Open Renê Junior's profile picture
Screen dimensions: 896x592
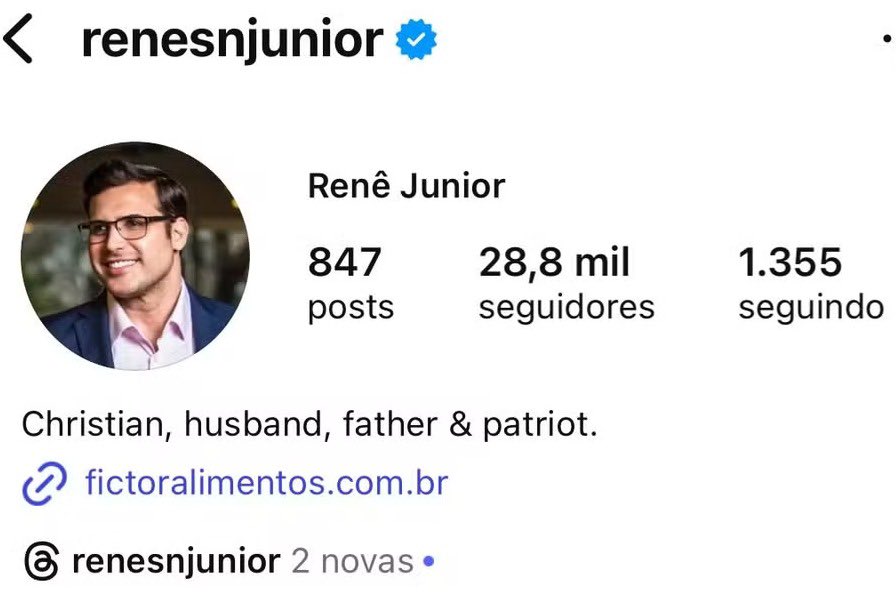(134, 256)
